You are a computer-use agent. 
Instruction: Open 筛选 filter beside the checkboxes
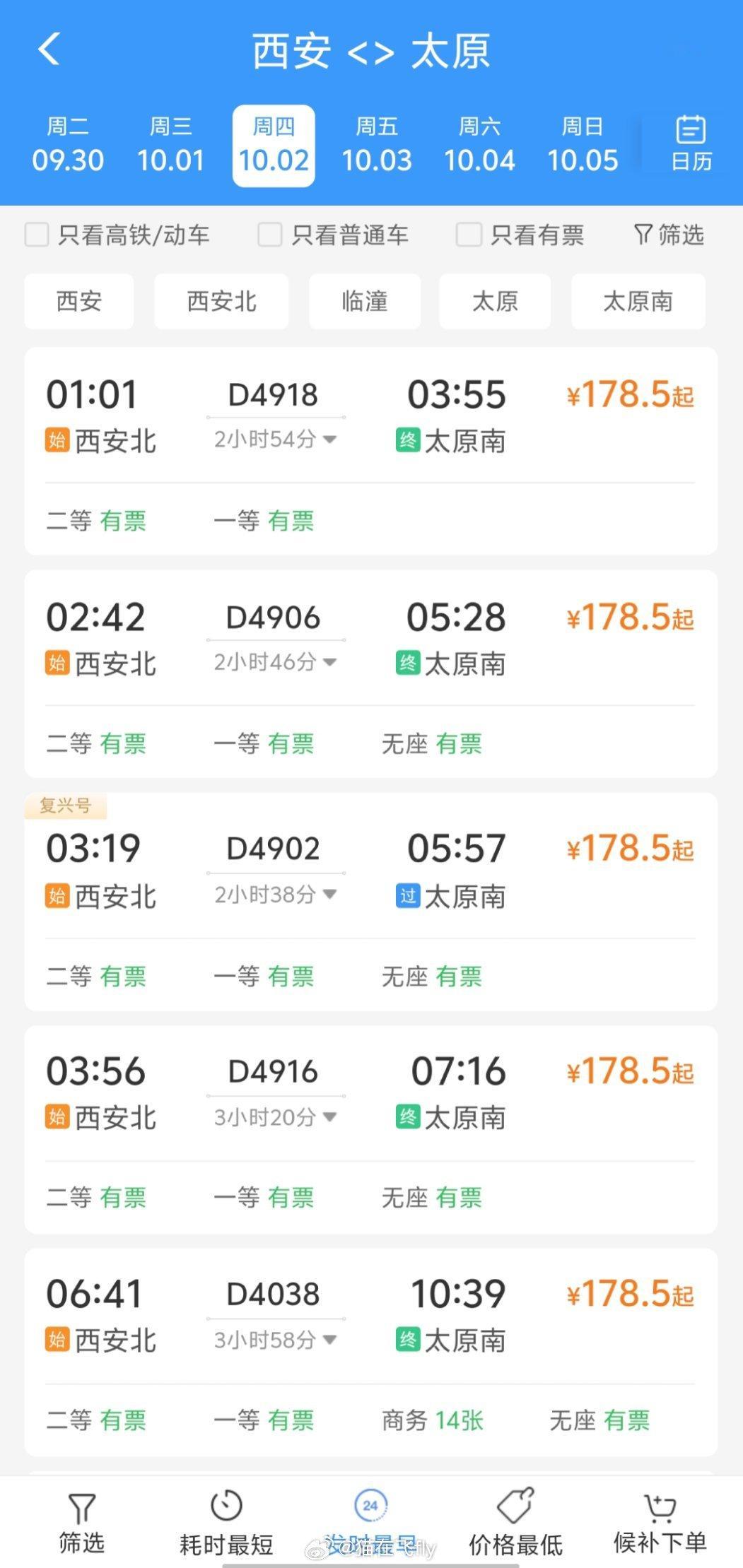click(x=669, y=235)
